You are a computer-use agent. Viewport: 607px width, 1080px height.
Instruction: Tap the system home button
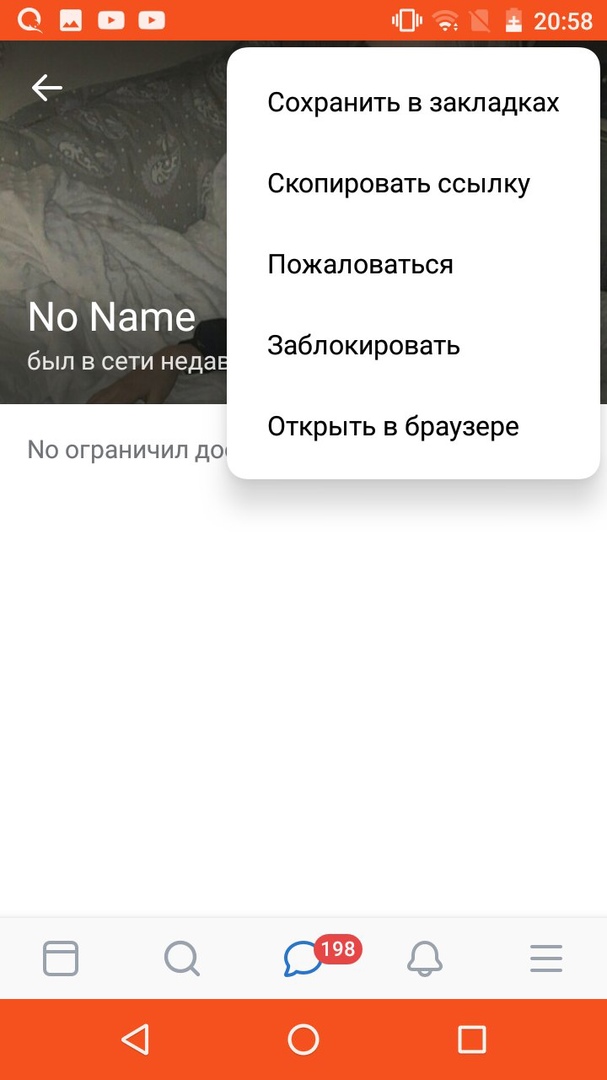coord(303,1039)
